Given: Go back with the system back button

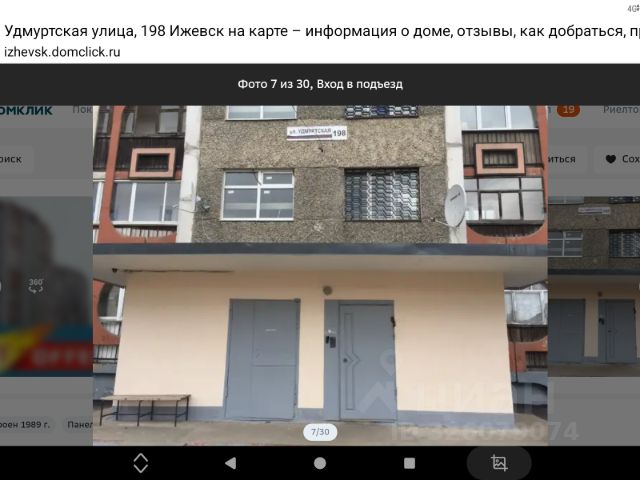Looking at the screenshot, I should (231, 463).
